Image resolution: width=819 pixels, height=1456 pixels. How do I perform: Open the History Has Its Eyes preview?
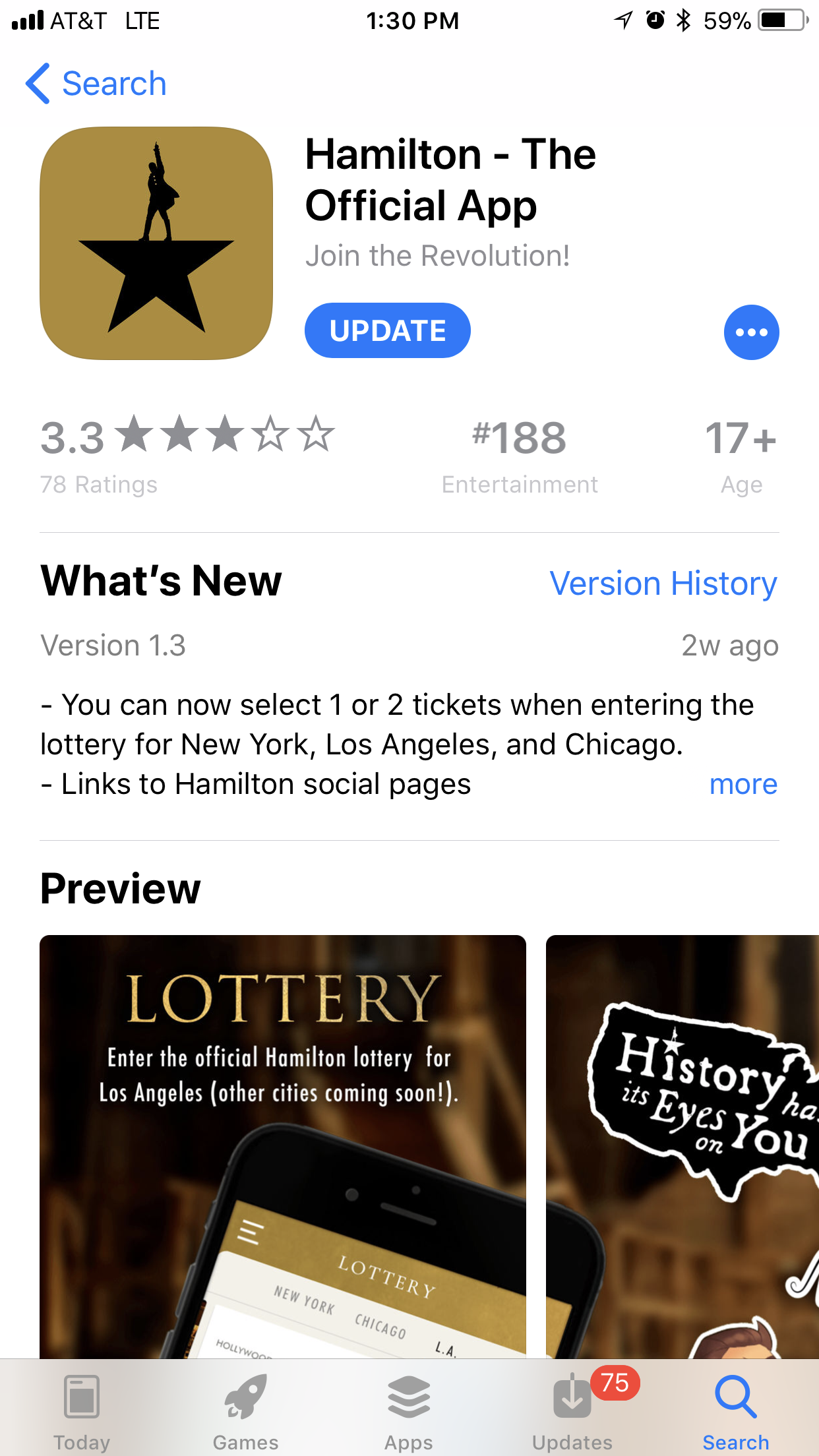(x=682, y=1146)
